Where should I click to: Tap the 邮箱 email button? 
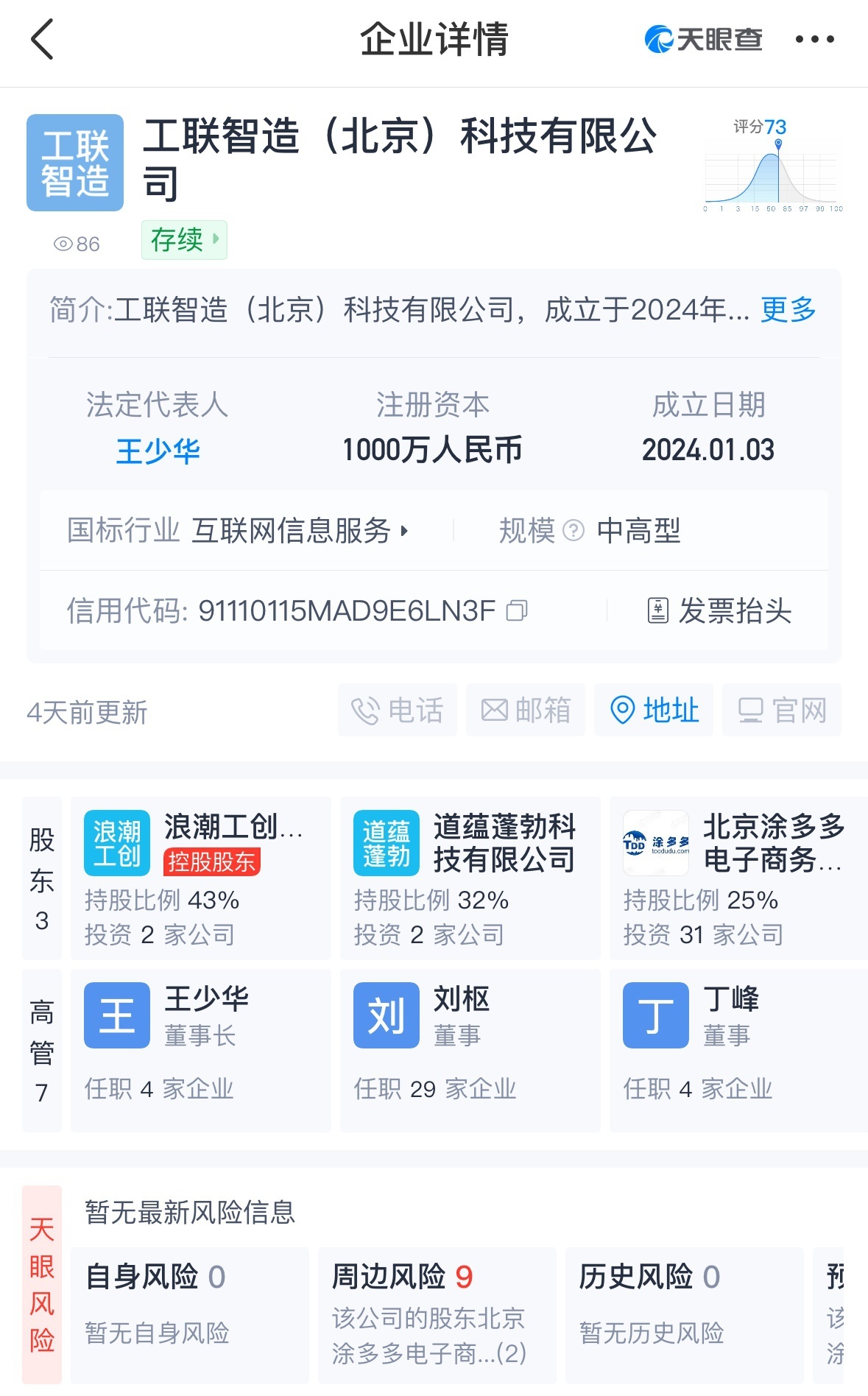[x=526, y=710]
